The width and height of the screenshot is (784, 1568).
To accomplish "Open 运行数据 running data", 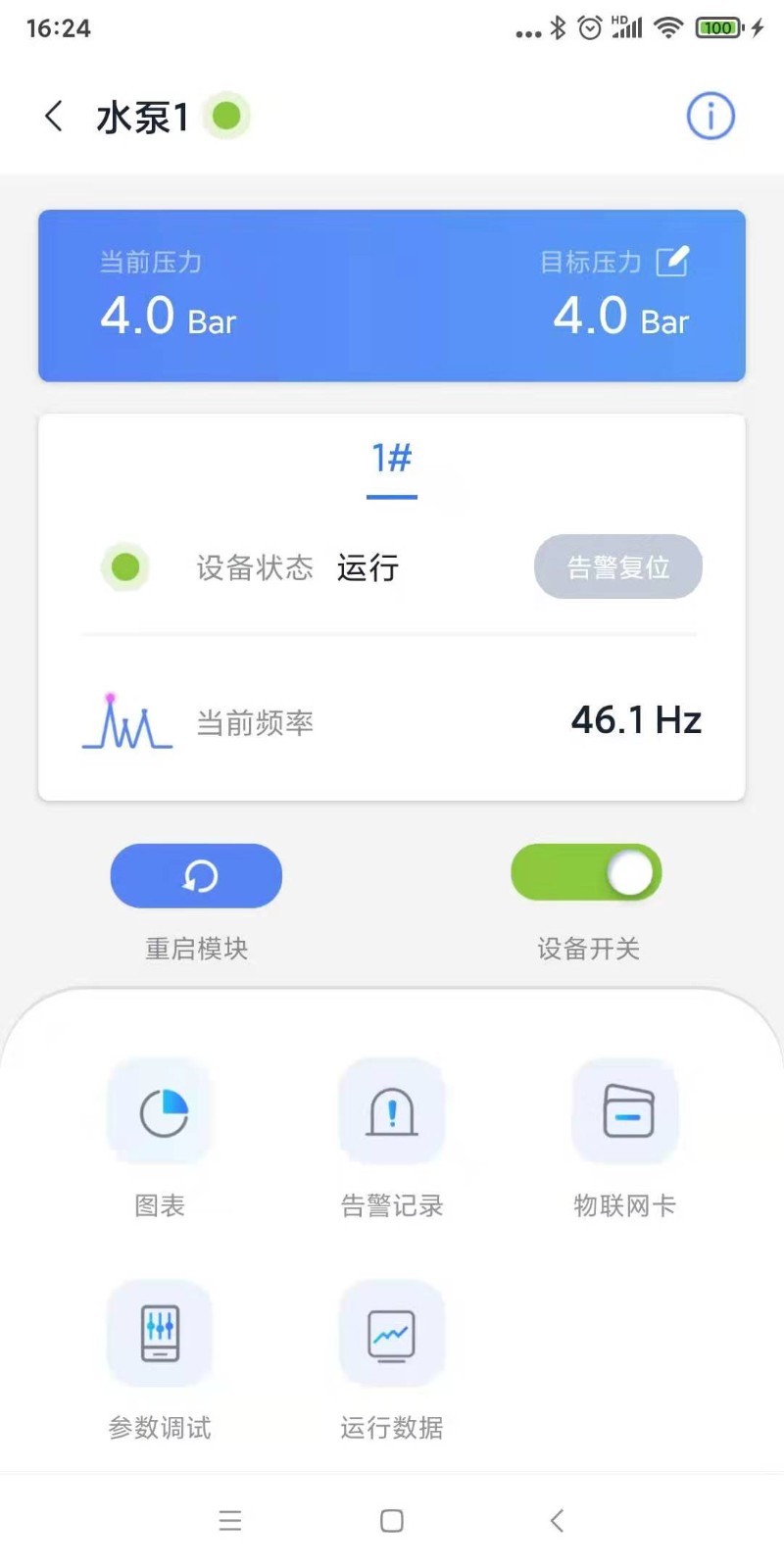I will pos(392,1334).
